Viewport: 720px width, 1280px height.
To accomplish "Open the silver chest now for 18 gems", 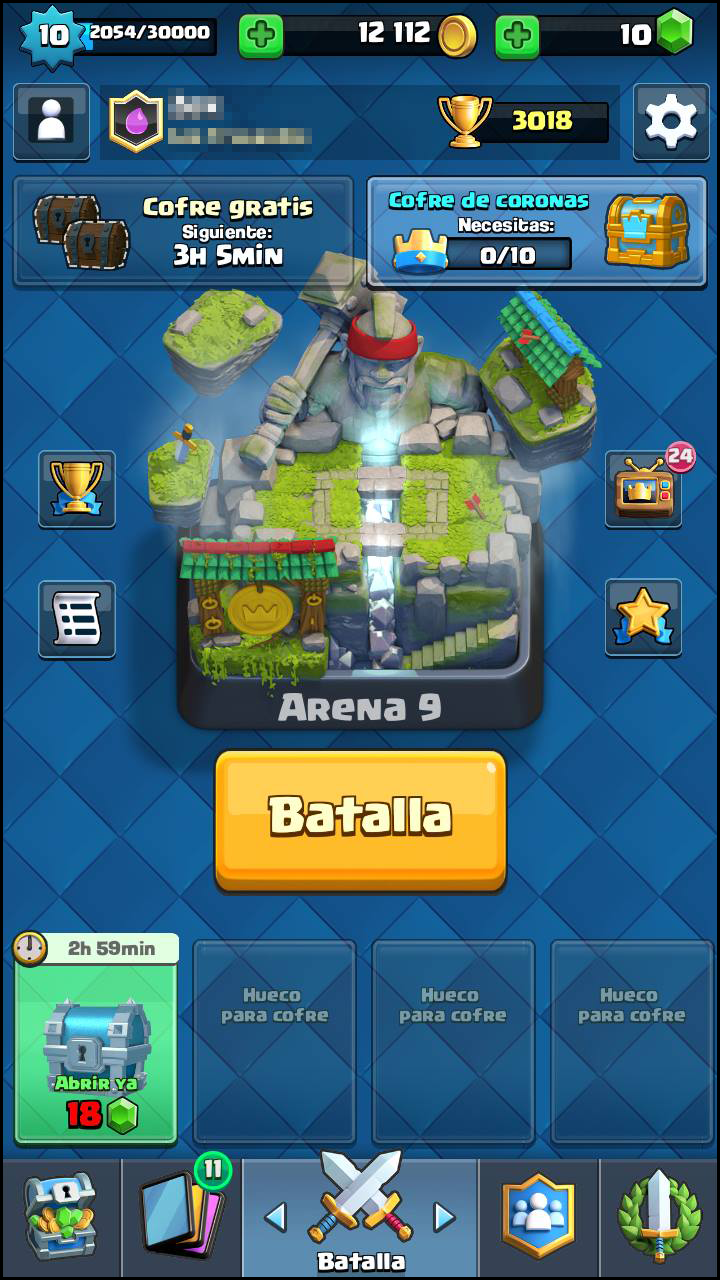I will 97,1039.
